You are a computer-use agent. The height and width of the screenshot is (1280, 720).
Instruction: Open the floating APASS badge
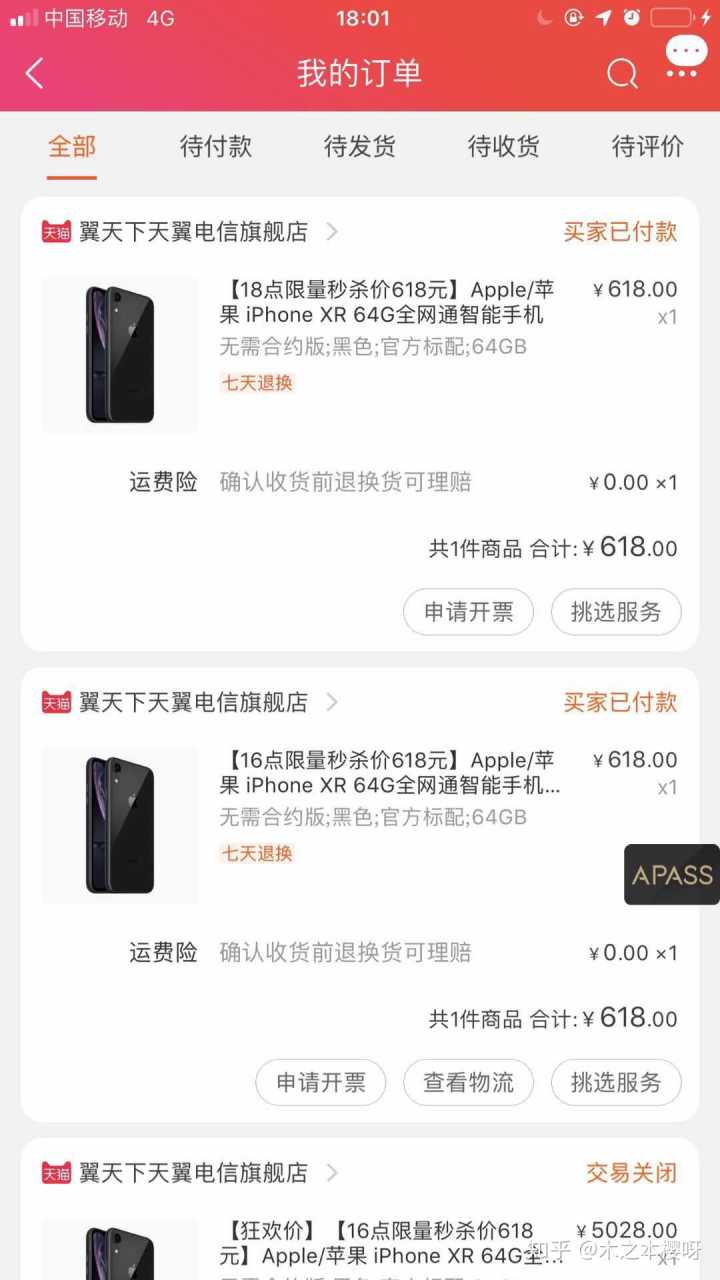[672, 875]
